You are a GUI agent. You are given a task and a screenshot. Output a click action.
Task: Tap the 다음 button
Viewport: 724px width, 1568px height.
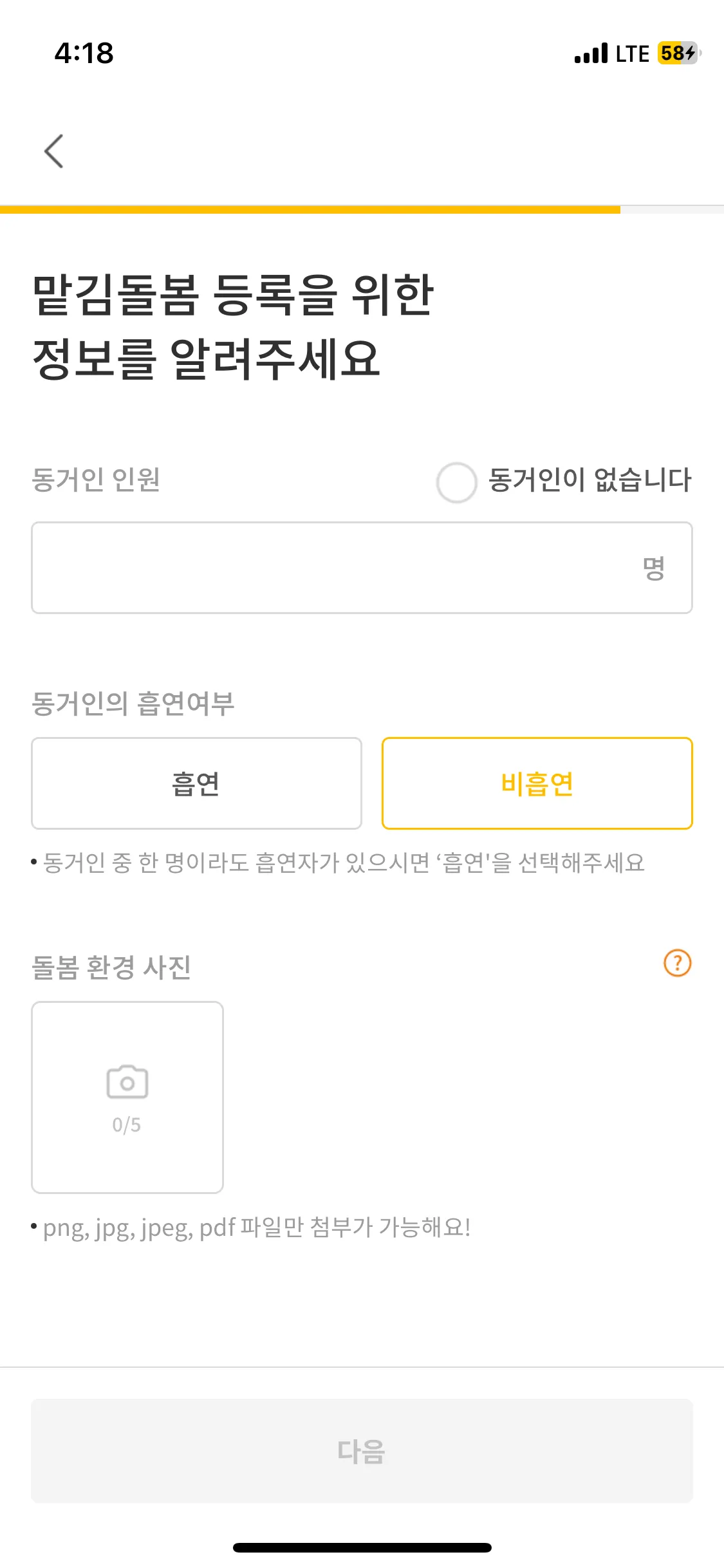[362, 1451]
